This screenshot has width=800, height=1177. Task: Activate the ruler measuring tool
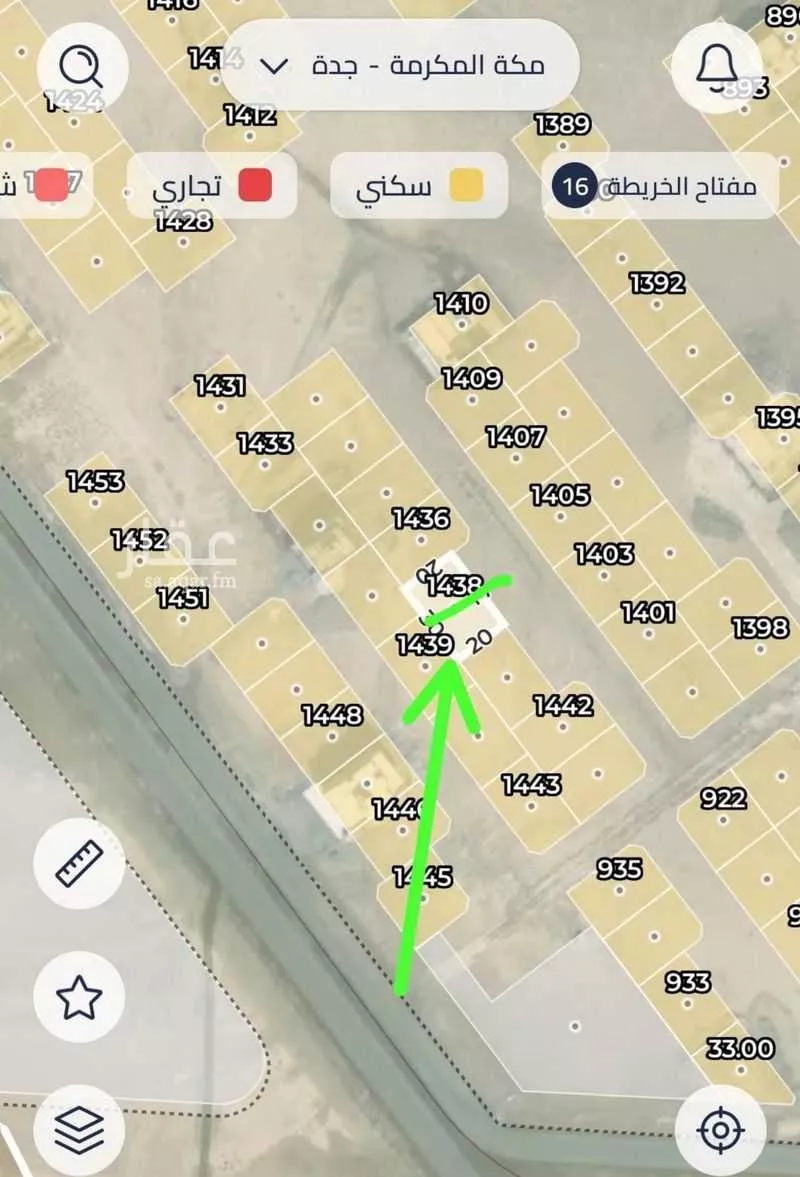79,863
